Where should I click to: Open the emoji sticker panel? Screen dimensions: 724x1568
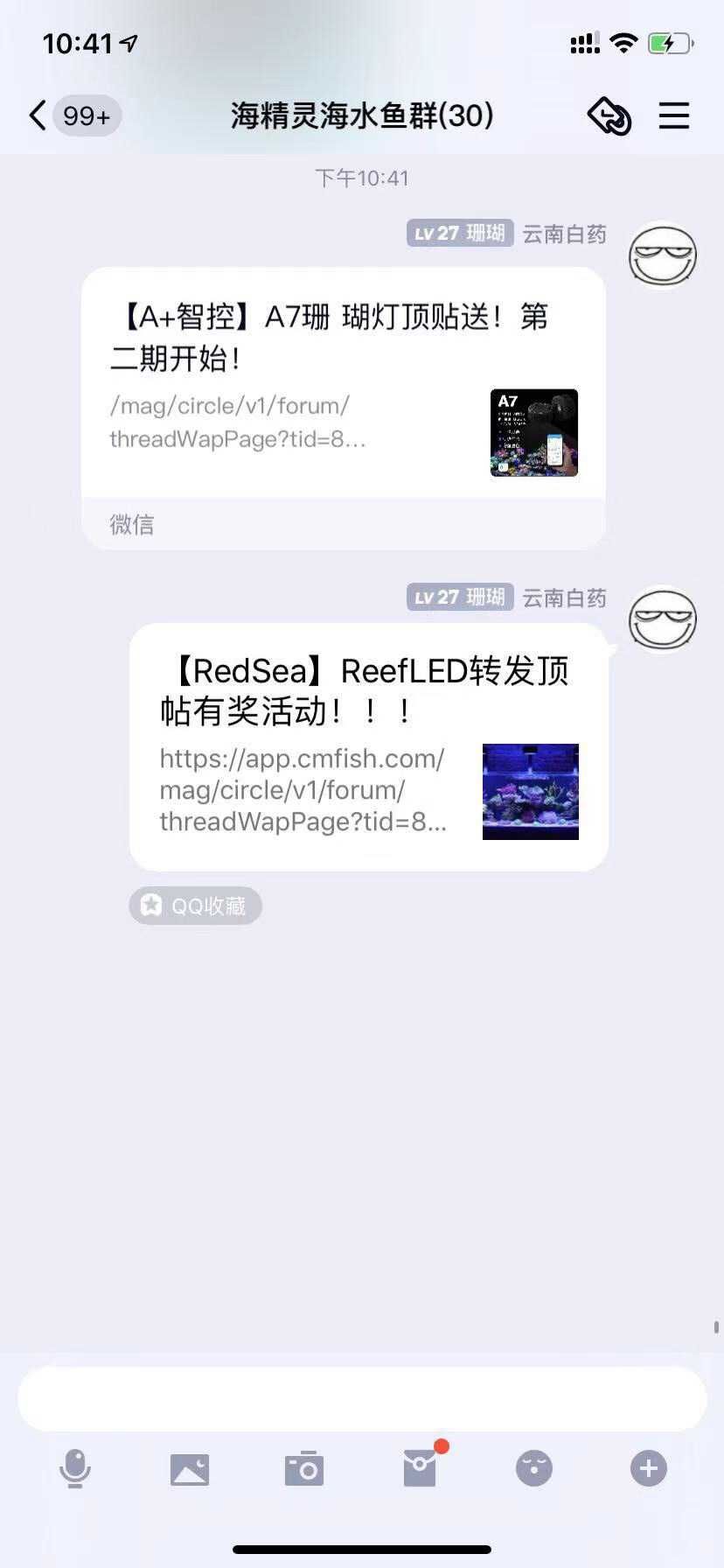pos(534,1468)
